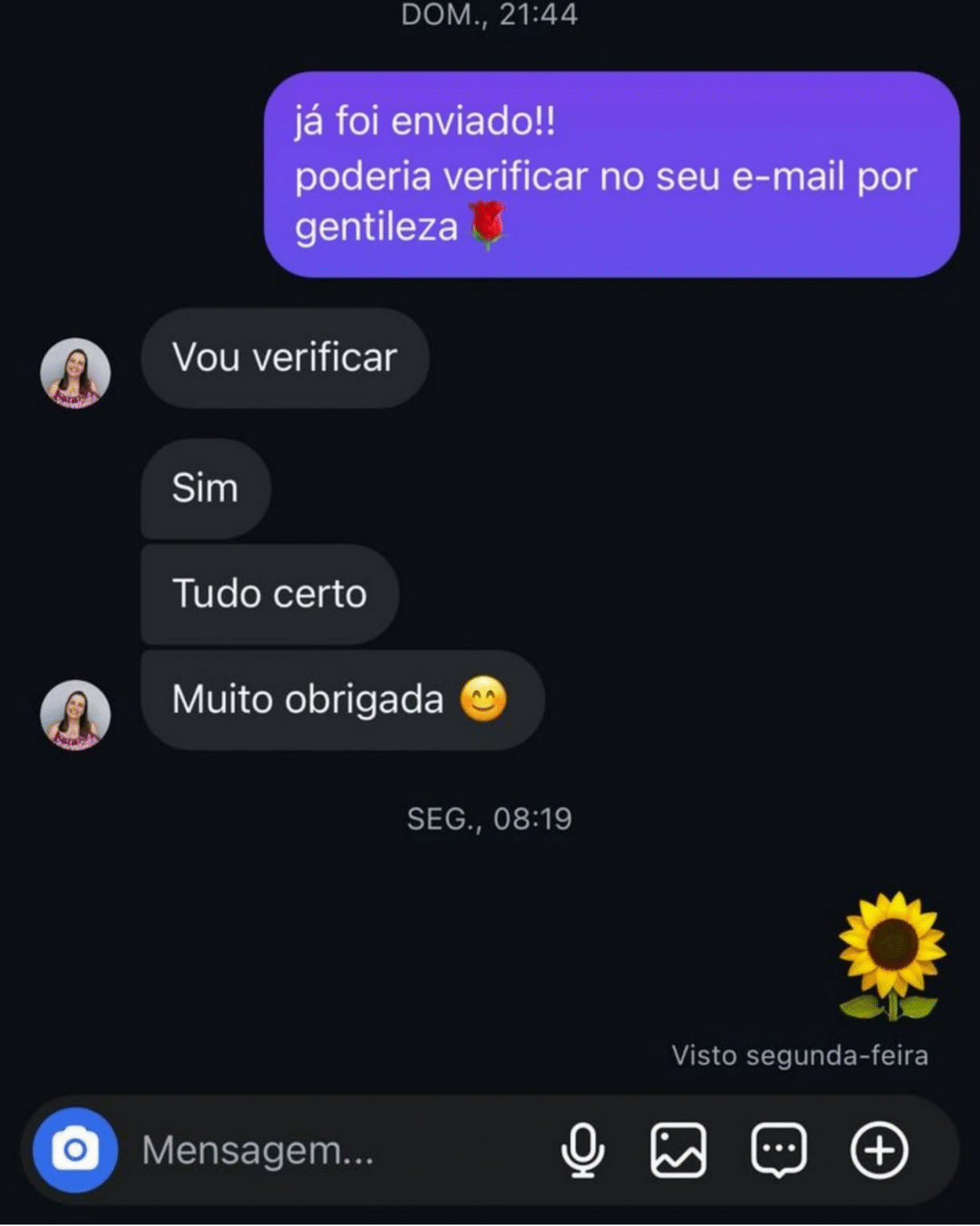Image resolution: width=980 pixels, height=1226 pixels.
Task: Tap the profile picture beside Vou verificar
Action: (76, 373)
